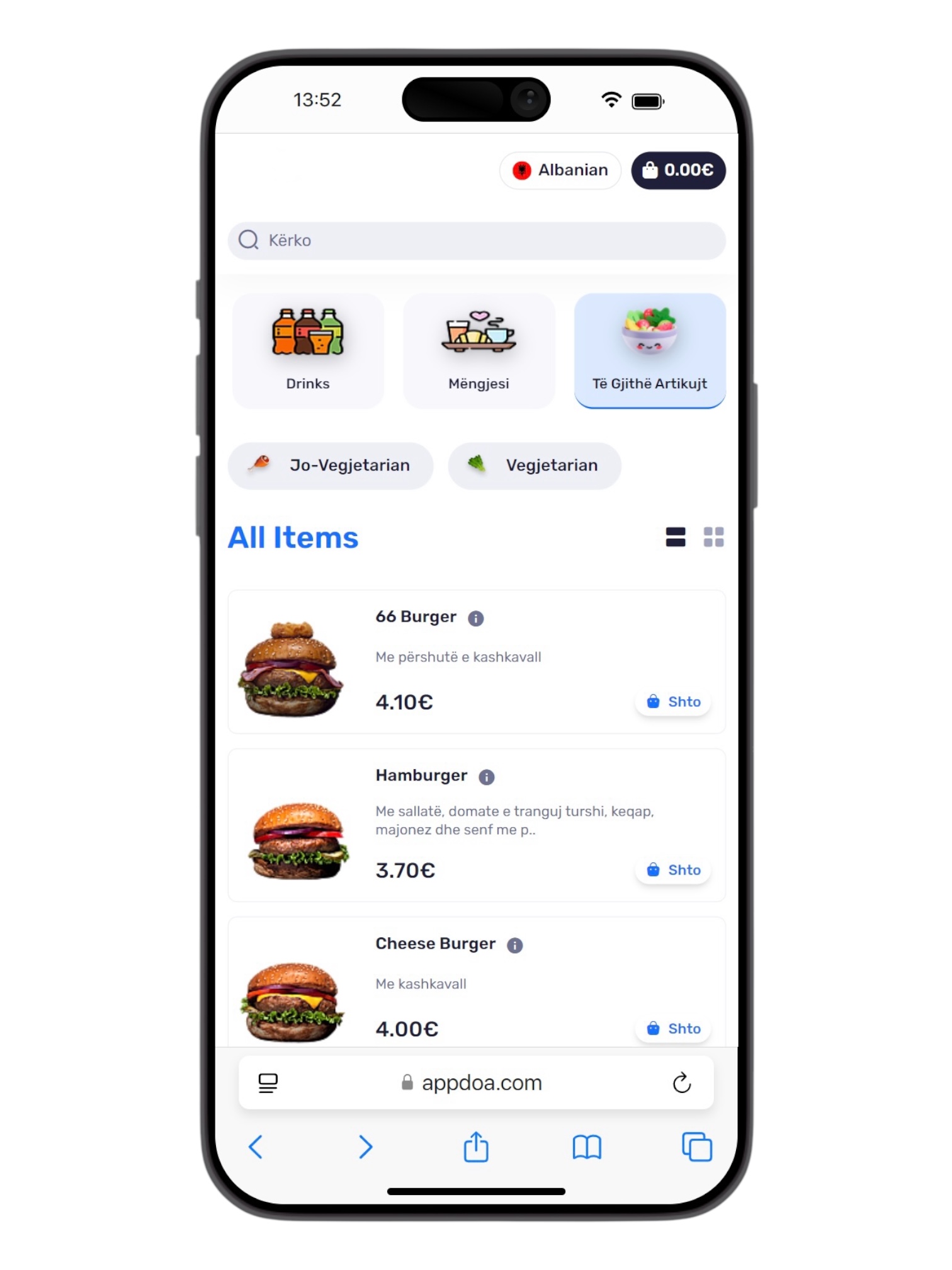Switch to list view layout
The width and height of the screenshot is (952, 1270).
pos(675,537)
